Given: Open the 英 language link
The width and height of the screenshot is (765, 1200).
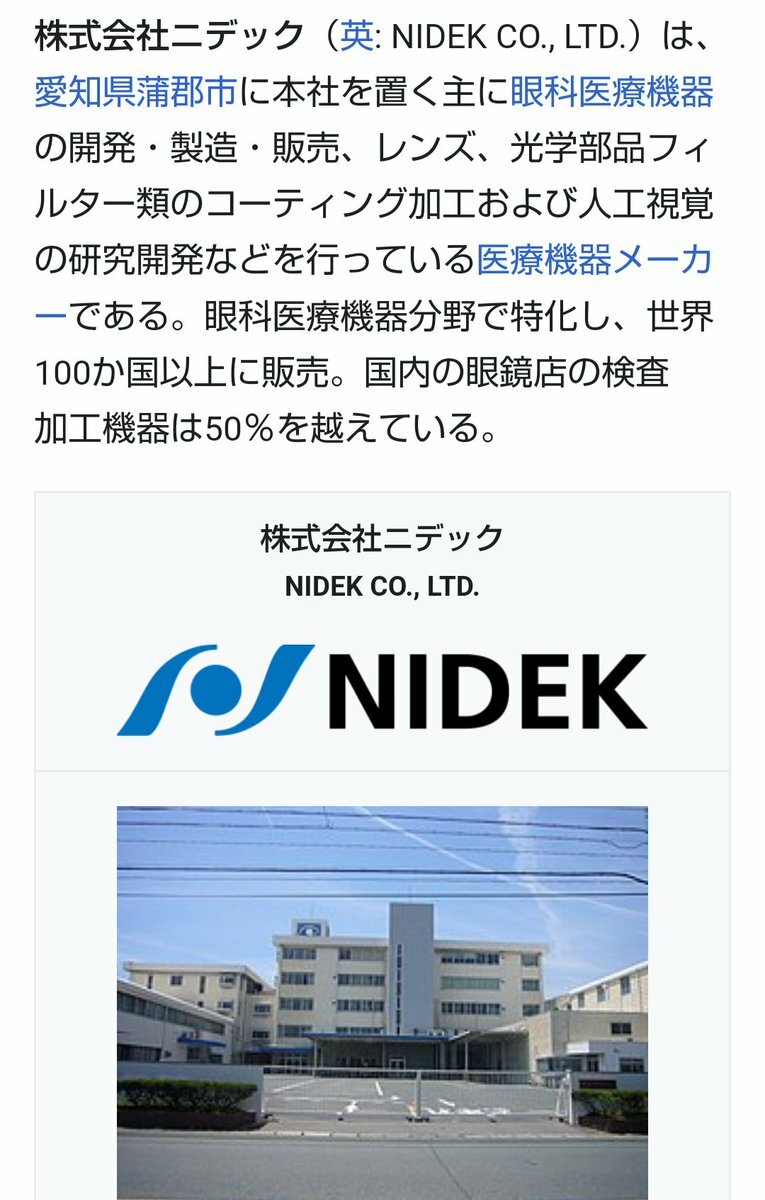Looking at the screenshot, I should [x=356, y=37].
